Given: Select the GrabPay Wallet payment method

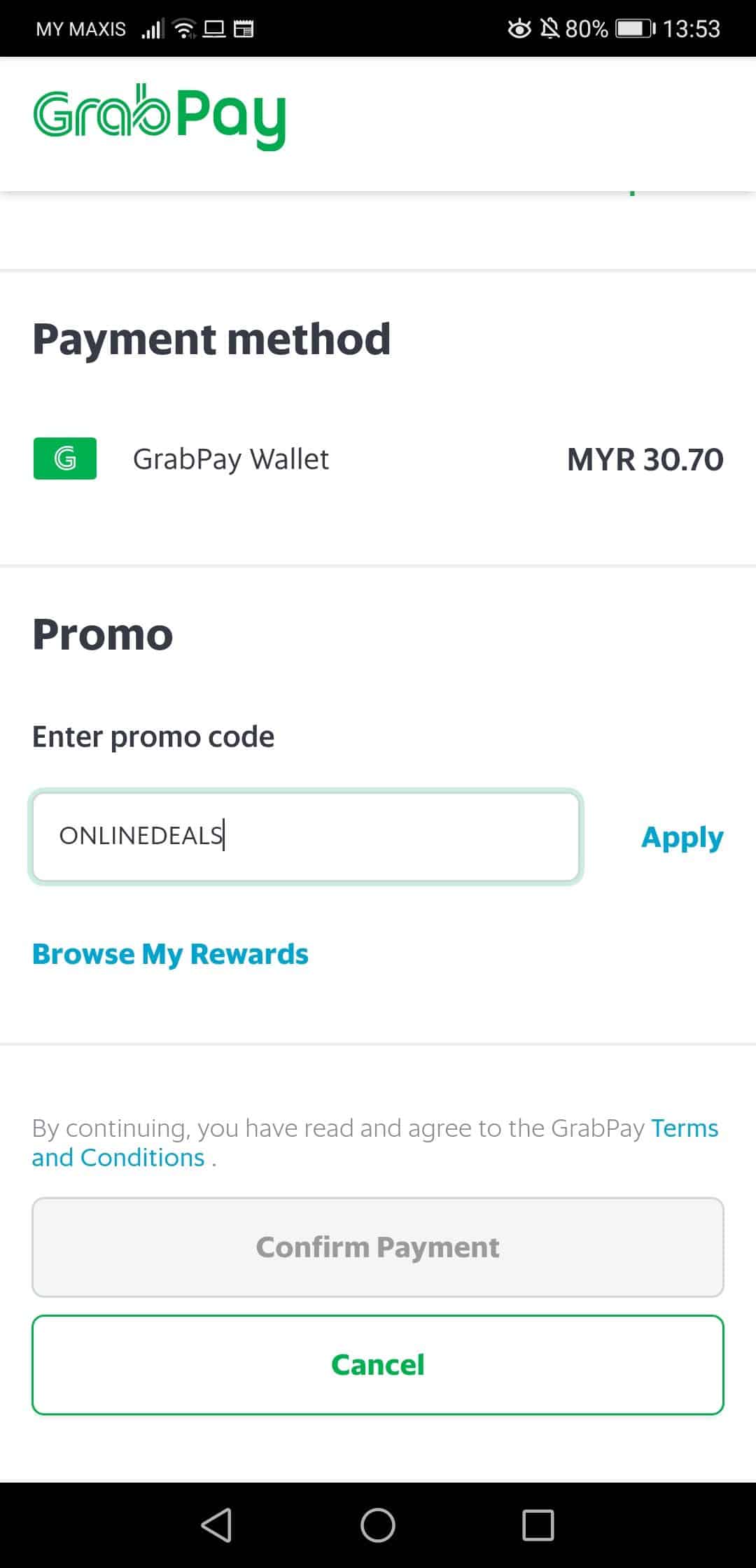Looking at the screenshot, I should pyautogui.click(x=378, y=459).
